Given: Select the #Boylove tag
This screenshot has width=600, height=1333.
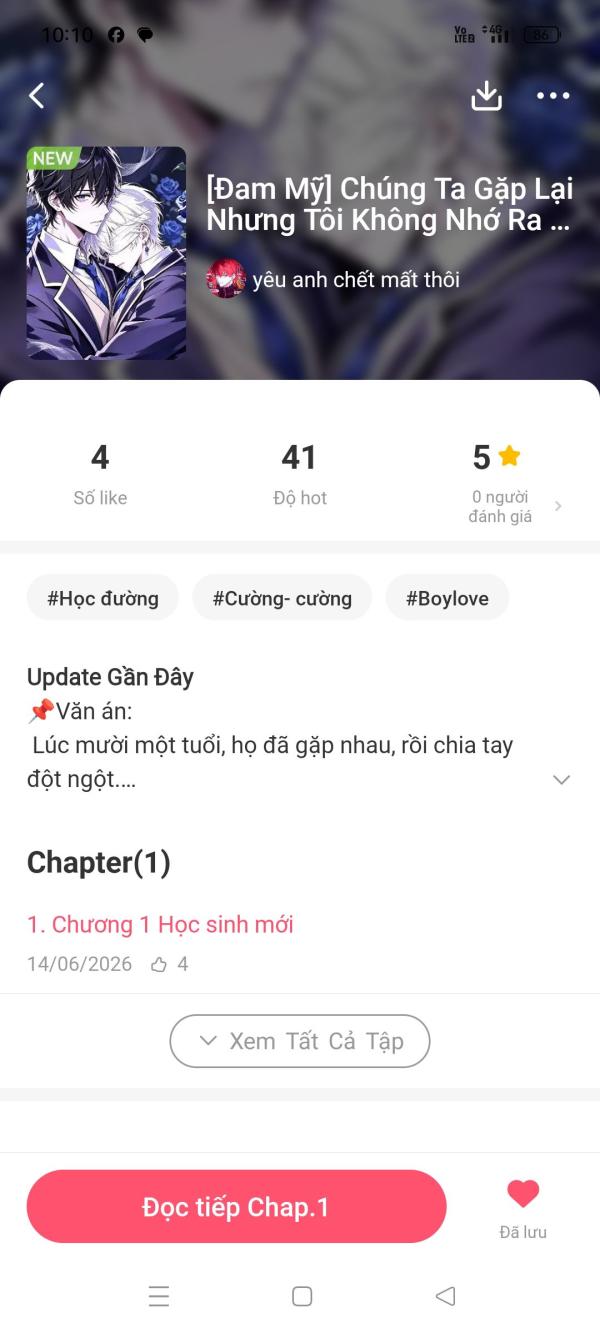Looking at the screenshot, I should point(447,598).
